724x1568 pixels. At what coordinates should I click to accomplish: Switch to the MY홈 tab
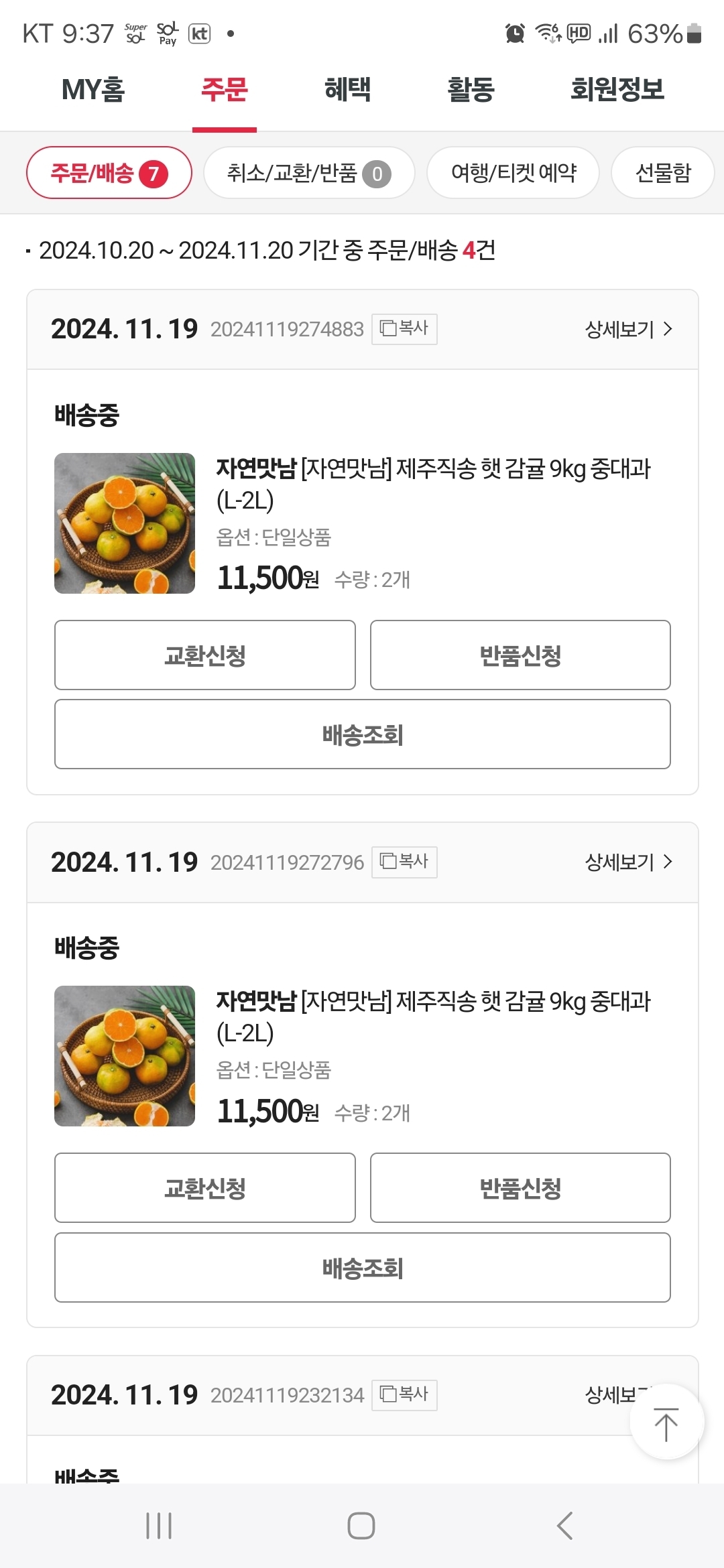(x=92, y=90)
